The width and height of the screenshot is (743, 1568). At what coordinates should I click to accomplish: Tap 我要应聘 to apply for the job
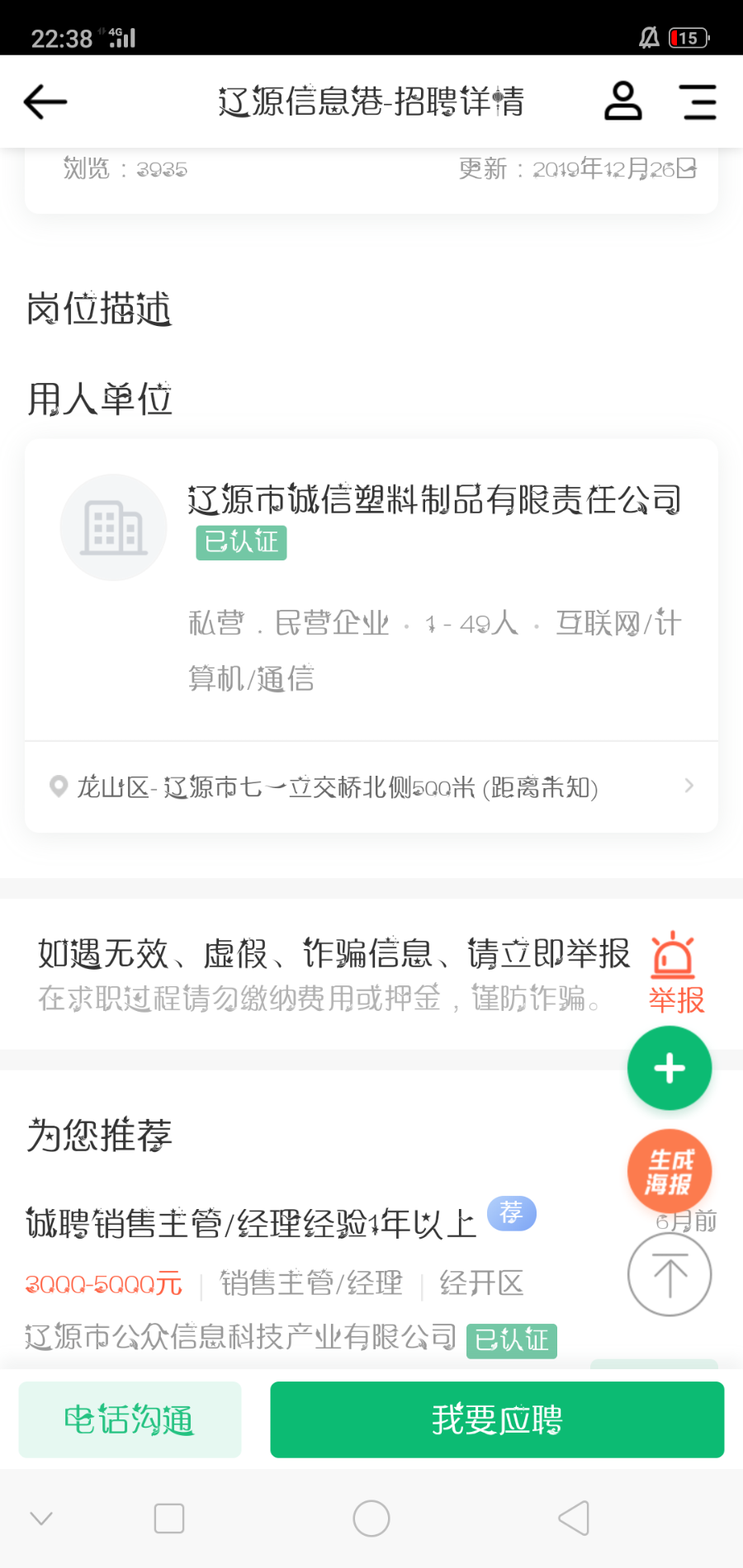point(497,1419)
